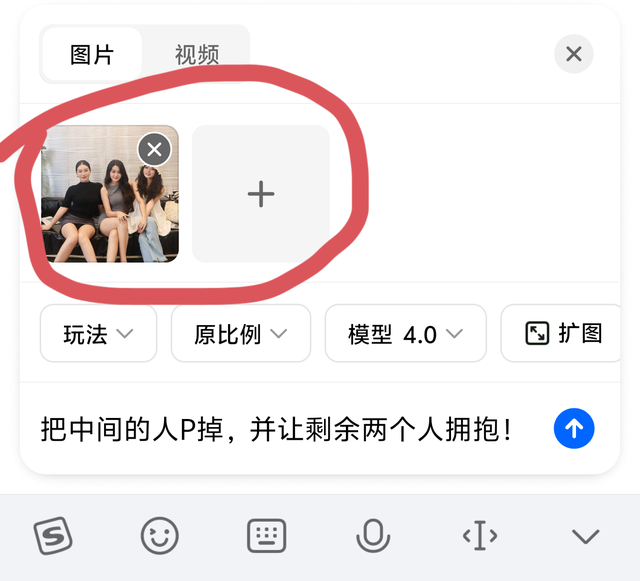Screen dimensions: 640x581
Task: Close the image editing panel
Action: tap(573, 54)
